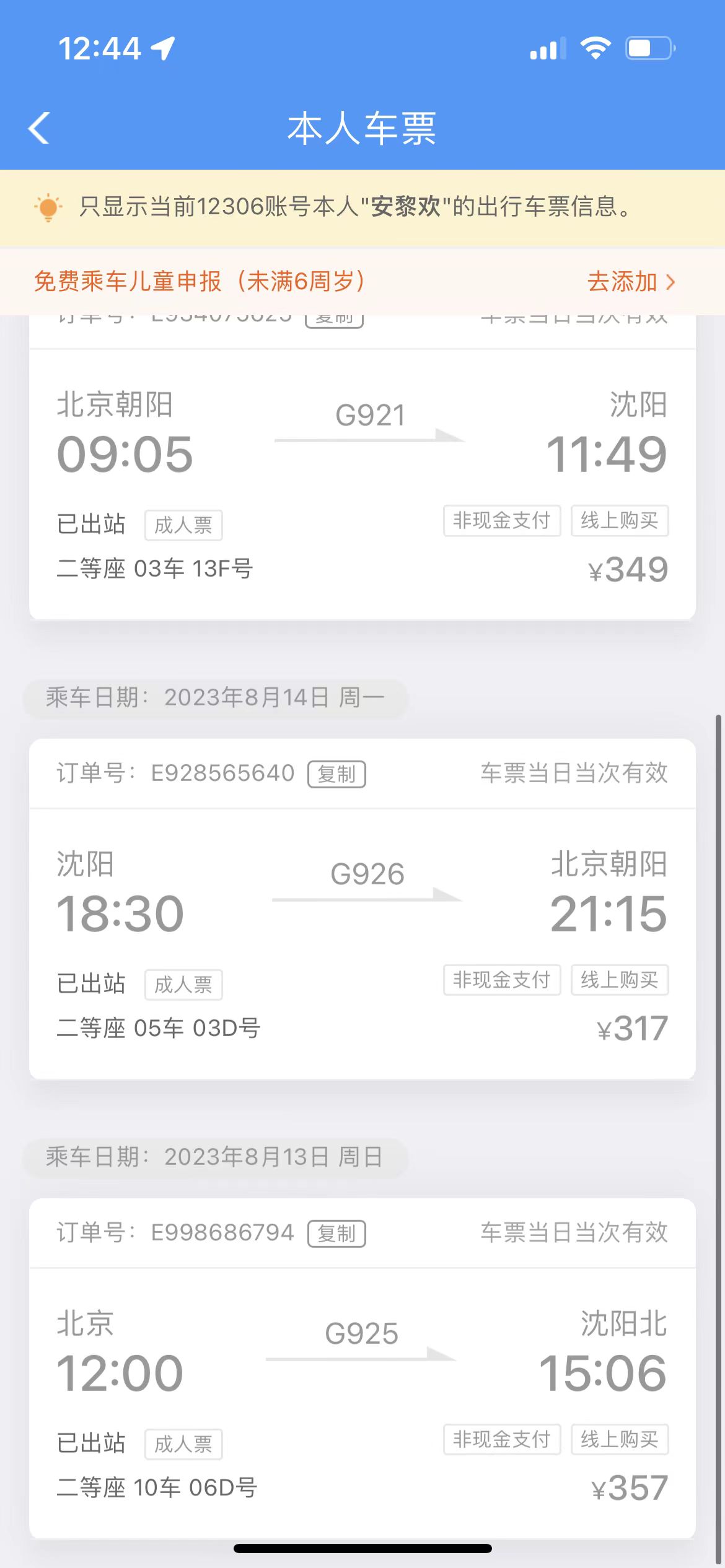Go back from 本人车票 page
This screenshot has height=1568, width=725.
[40, 129]
